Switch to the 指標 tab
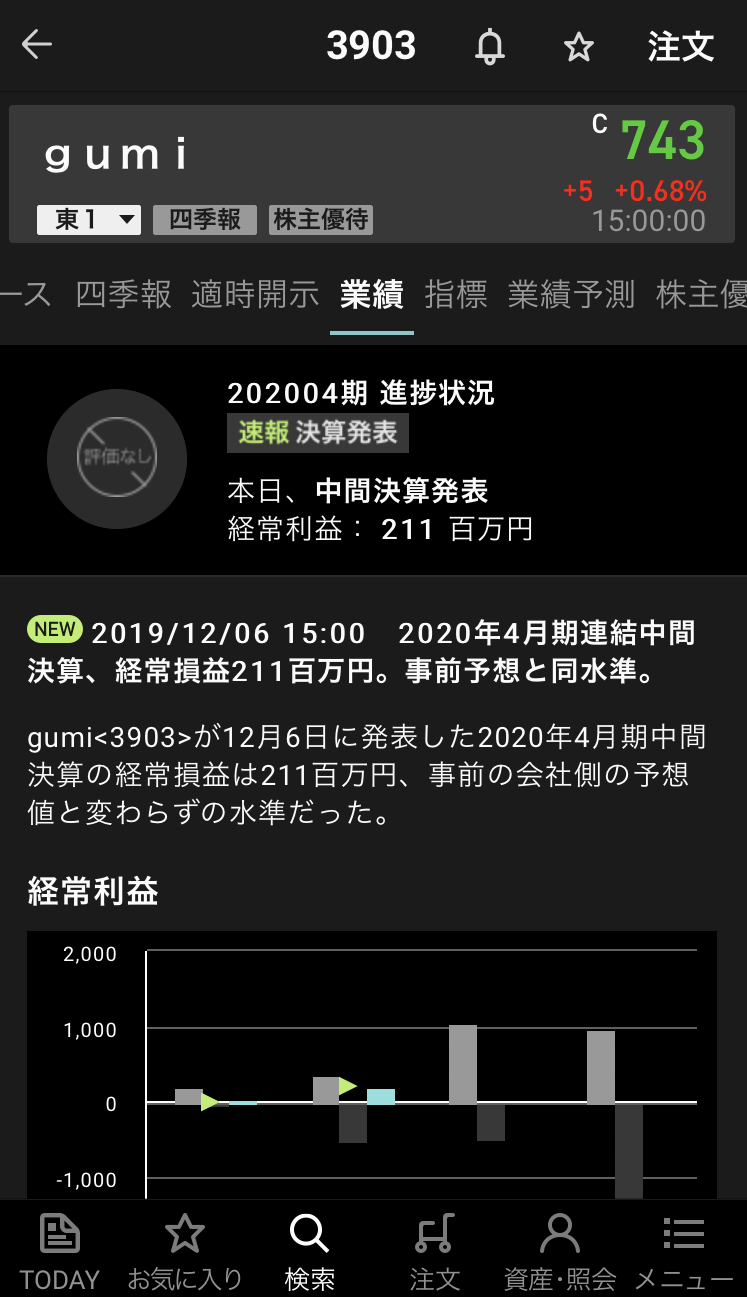 [455, 295]
